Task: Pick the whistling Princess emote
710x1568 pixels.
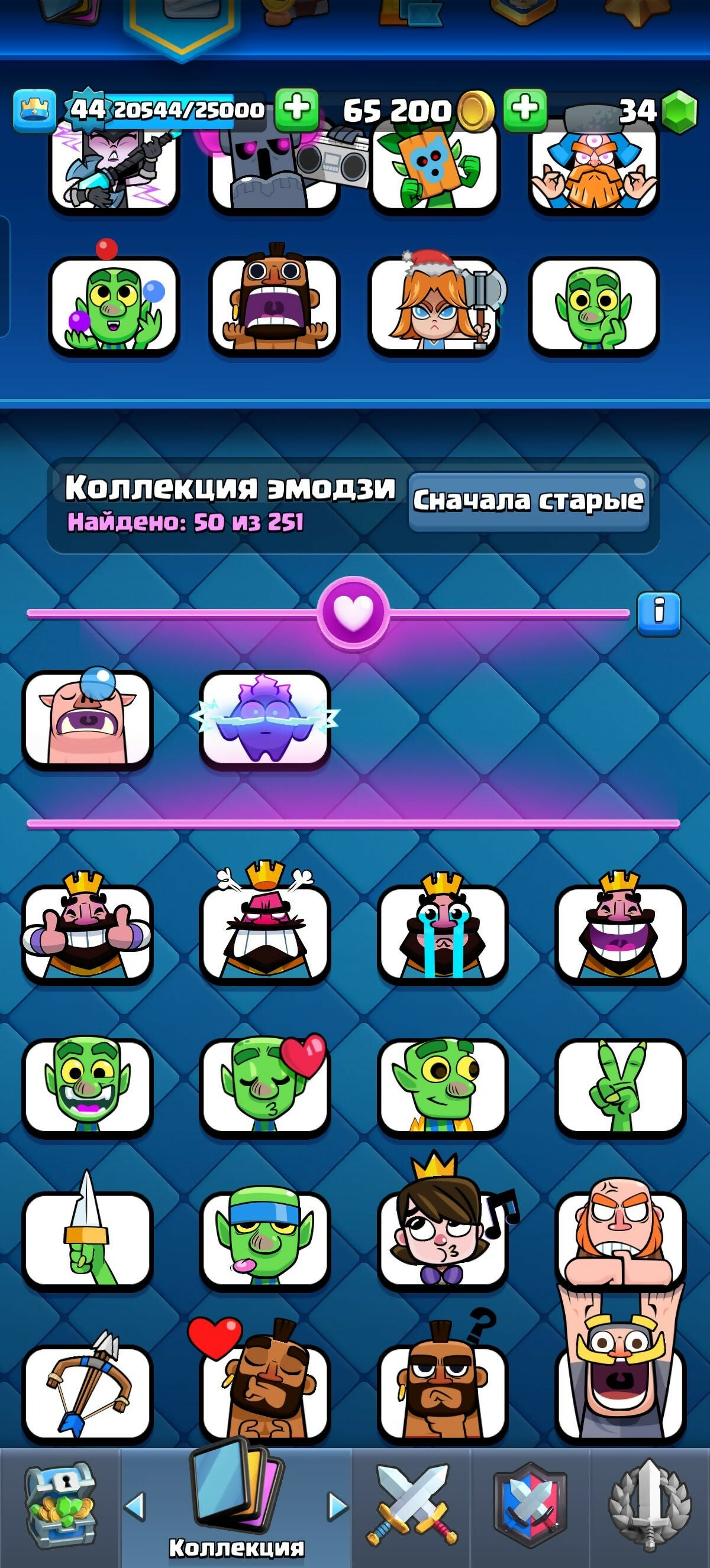Action: [442, 1239]
